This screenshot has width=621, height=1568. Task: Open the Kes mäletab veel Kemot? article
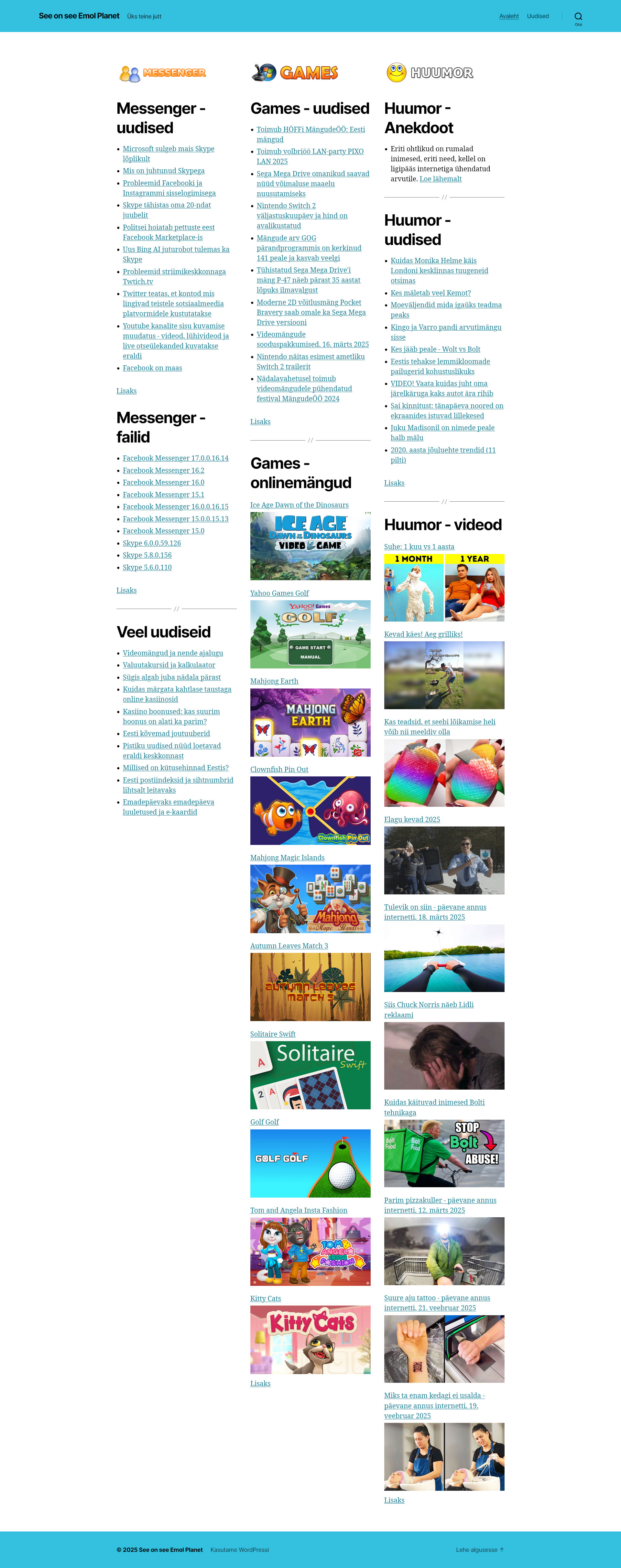click(430, 293)
